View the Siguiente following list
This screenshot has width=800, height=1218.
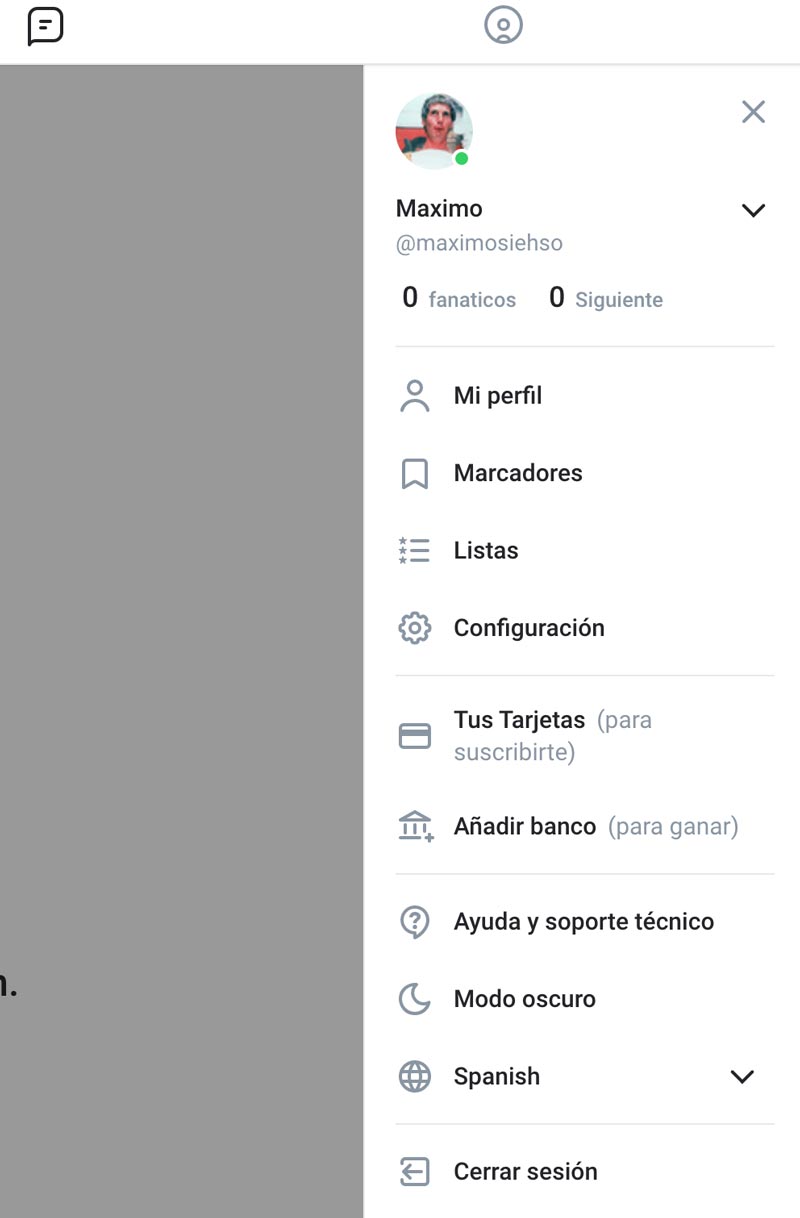point(605,298)
